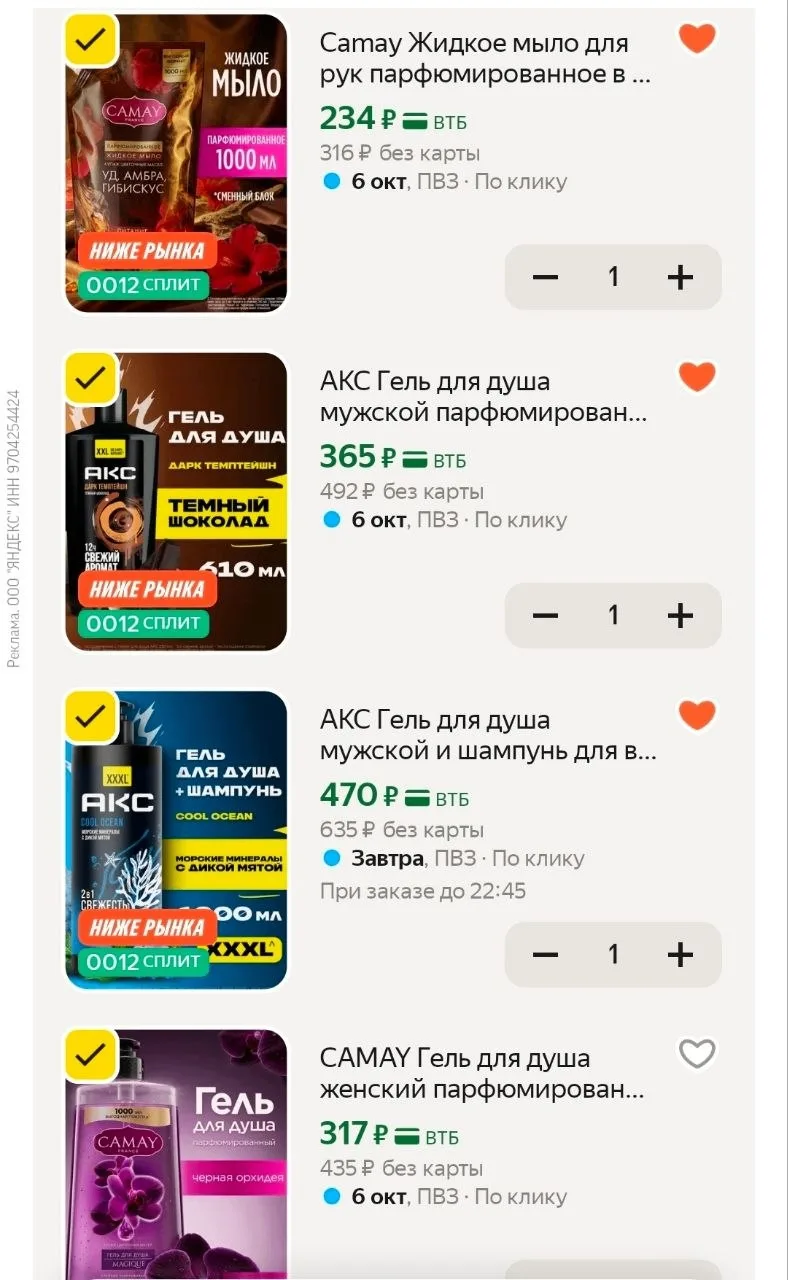Viewport: 788px width, 1280px height.
Task: Decrease quantity of the 470 ₽ AKC gel
Action: pos(545,954)
